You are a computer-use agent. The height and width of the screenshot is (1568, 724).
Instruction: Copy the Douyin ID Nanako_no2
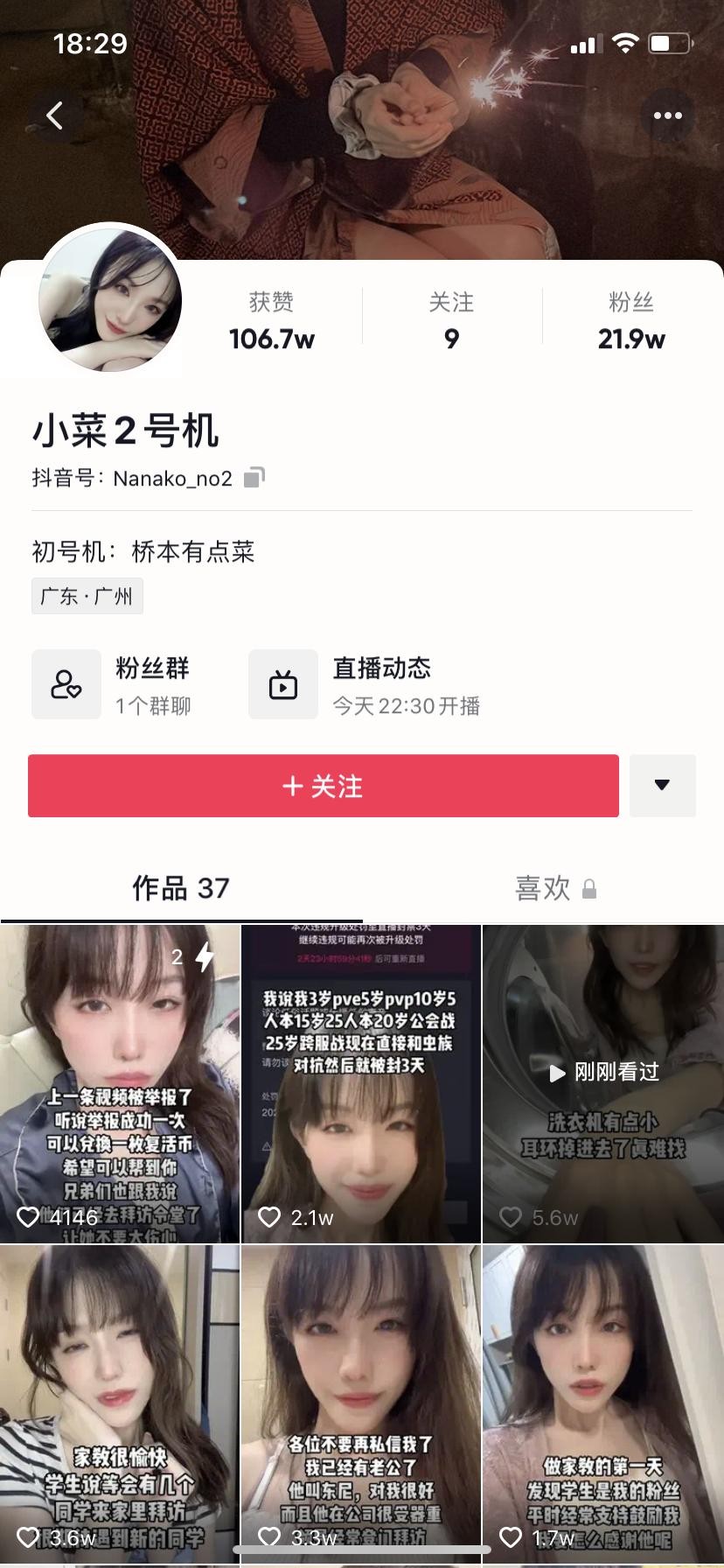click(x=254, y=478)
